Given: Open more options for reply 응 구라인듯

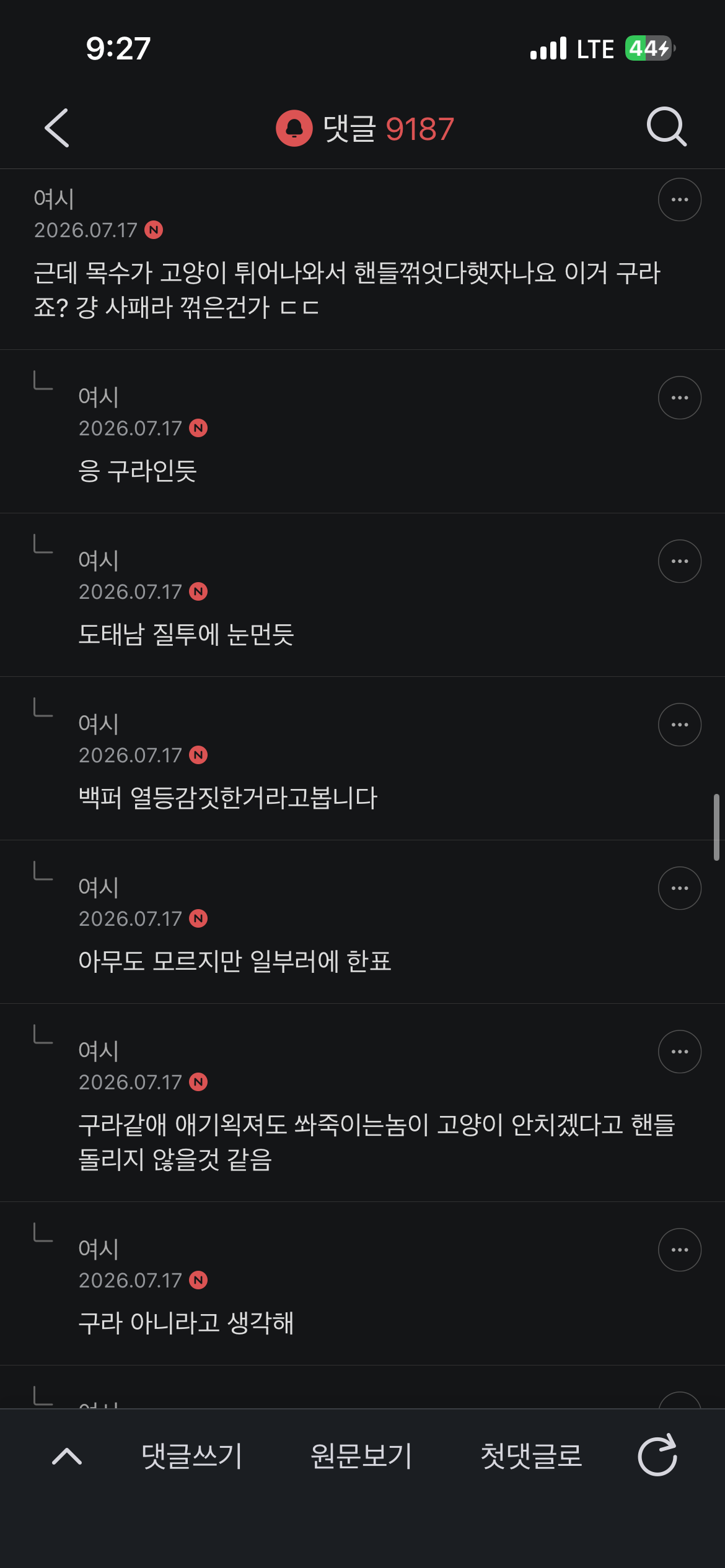Looking at the screenshot, I should 680,398.
